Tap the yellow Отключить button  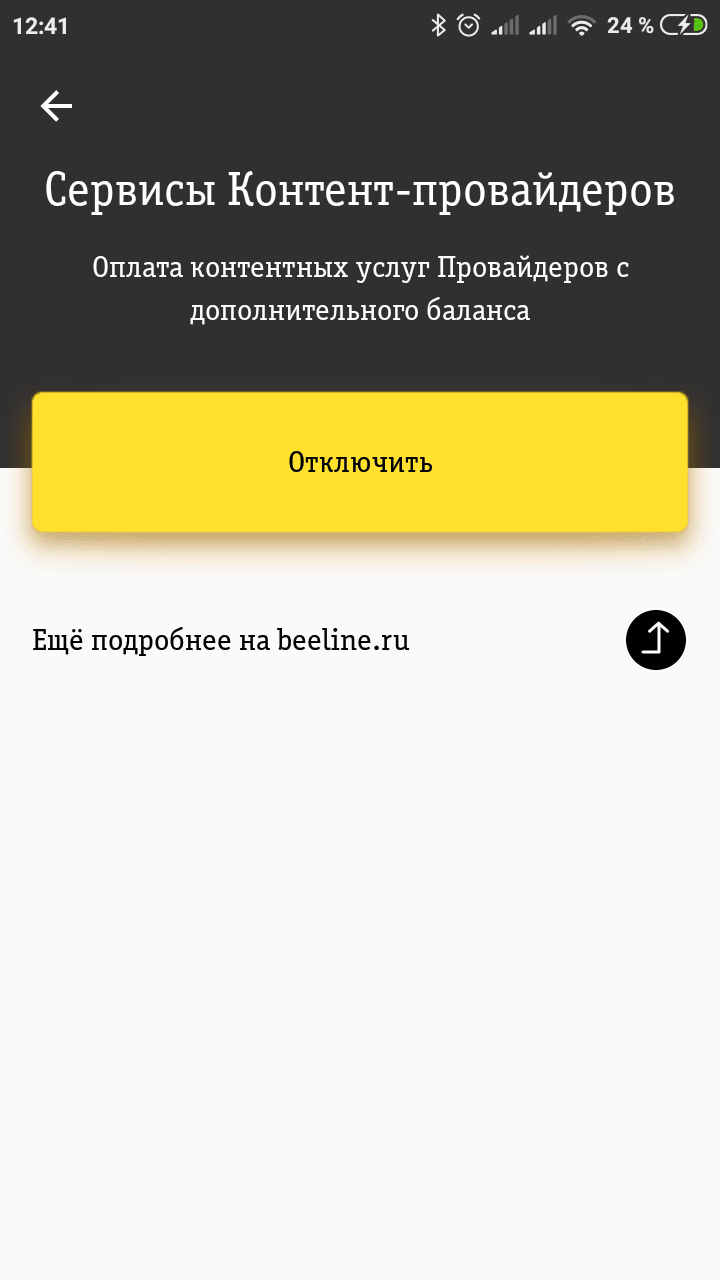point(360,462)
